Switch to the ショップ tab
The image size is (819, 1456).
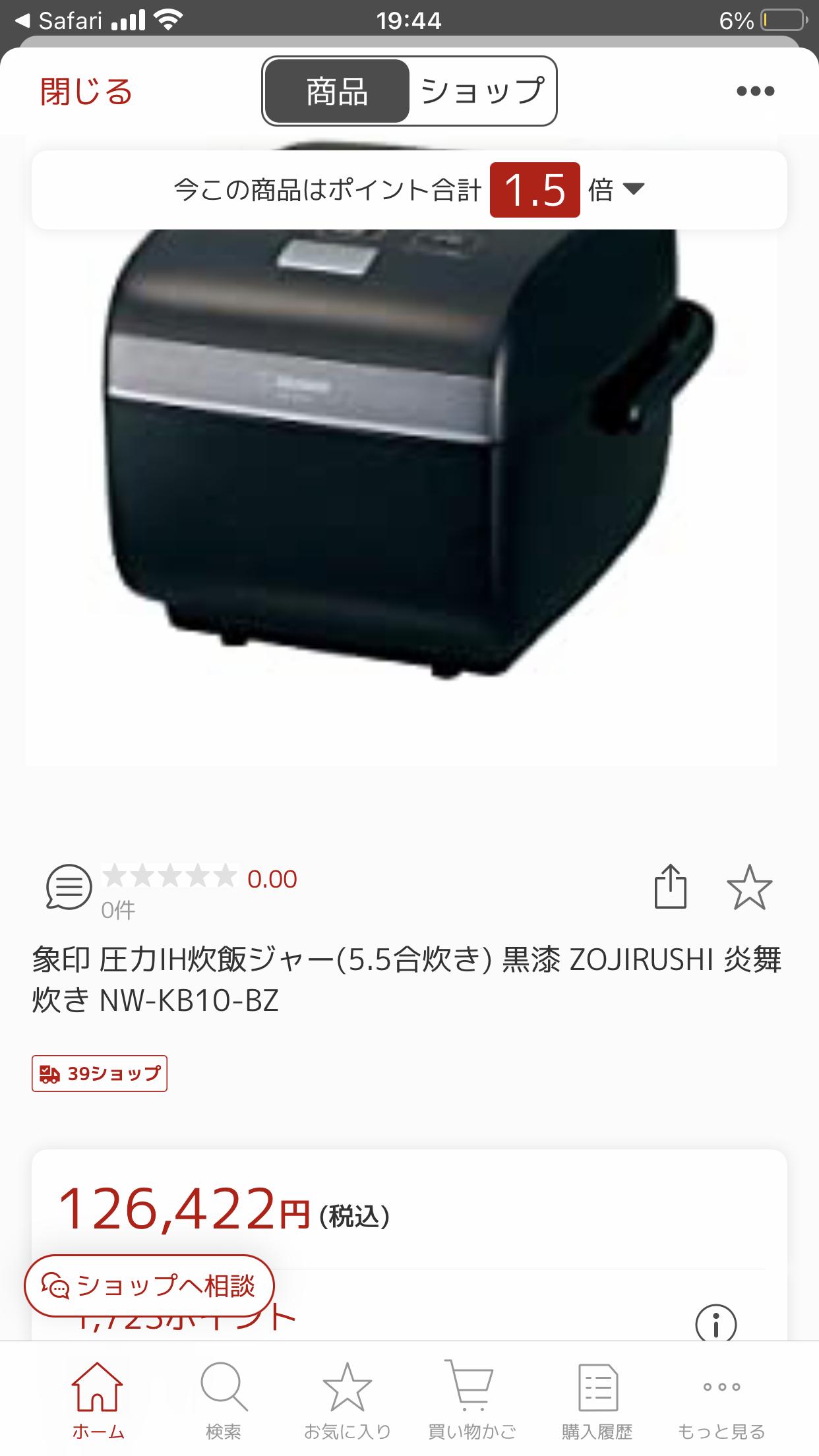tap(482, 92)
